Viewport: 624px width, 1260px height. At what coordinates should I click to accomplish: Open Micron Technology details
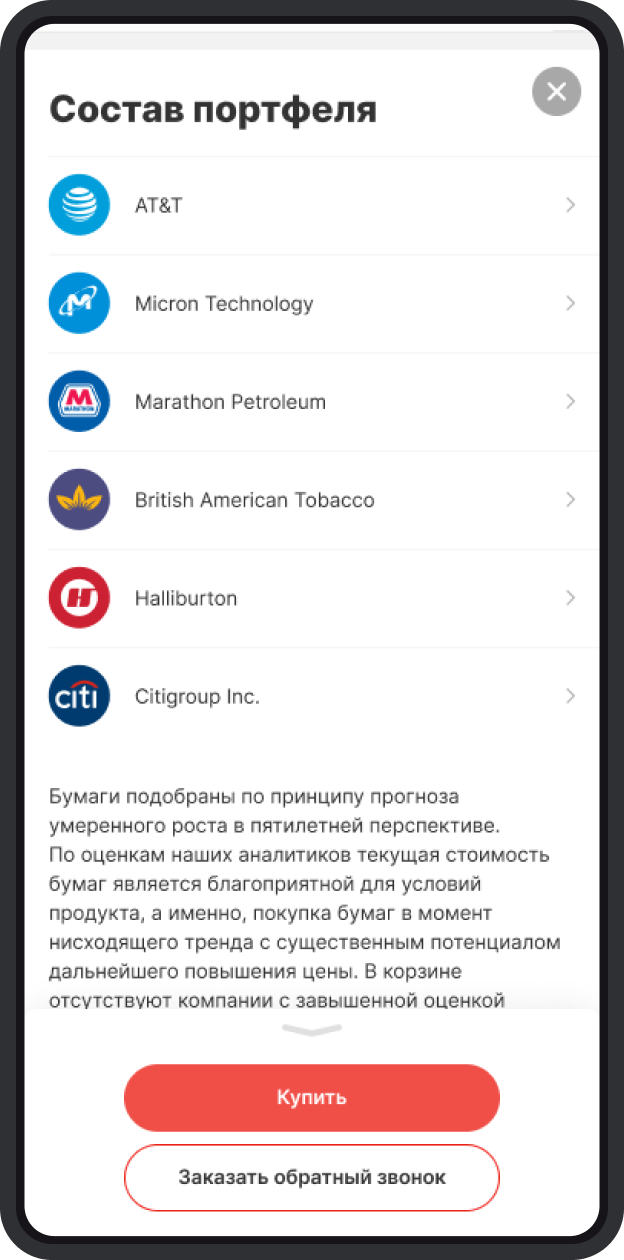click(312, 303)
